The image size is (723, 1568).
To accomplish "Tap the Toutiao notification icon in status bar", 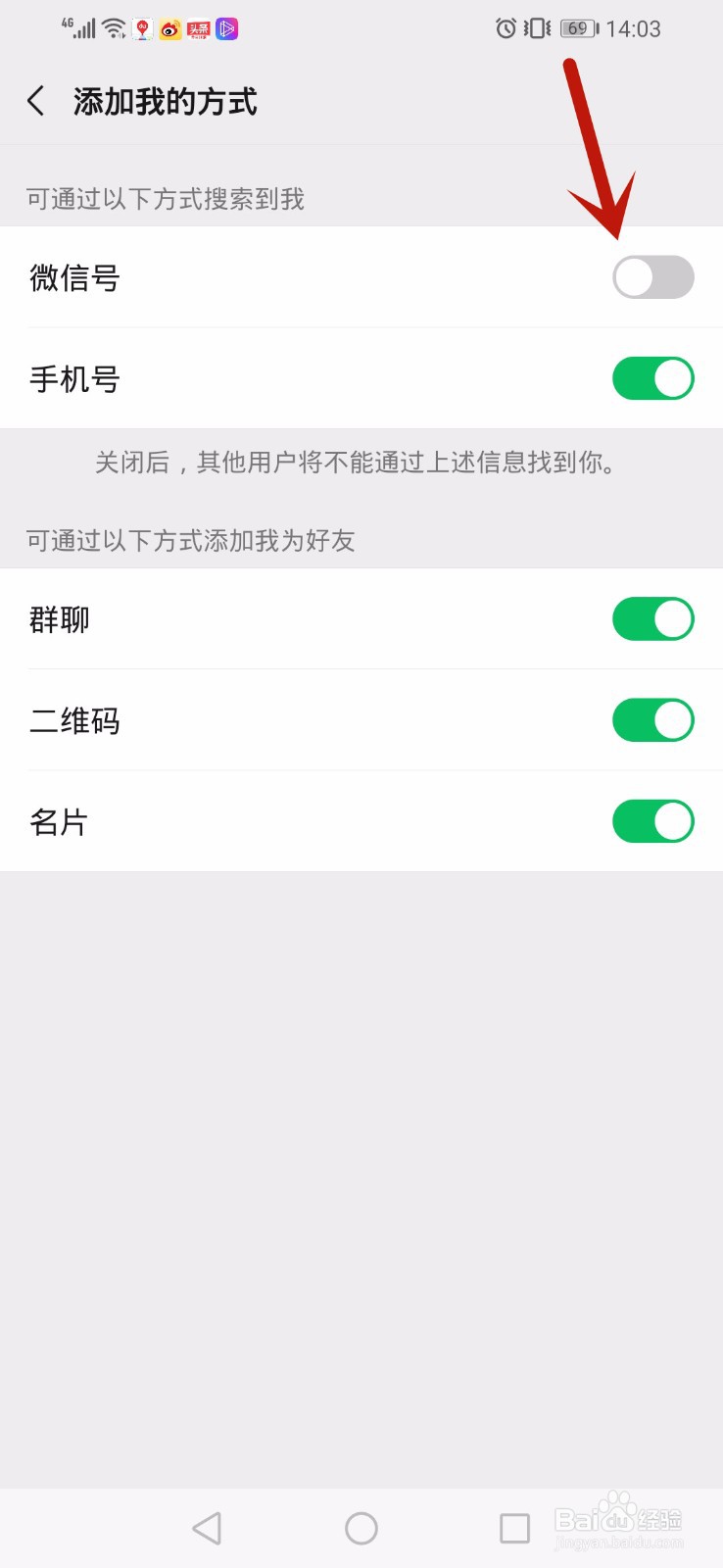I will point(197,28).
